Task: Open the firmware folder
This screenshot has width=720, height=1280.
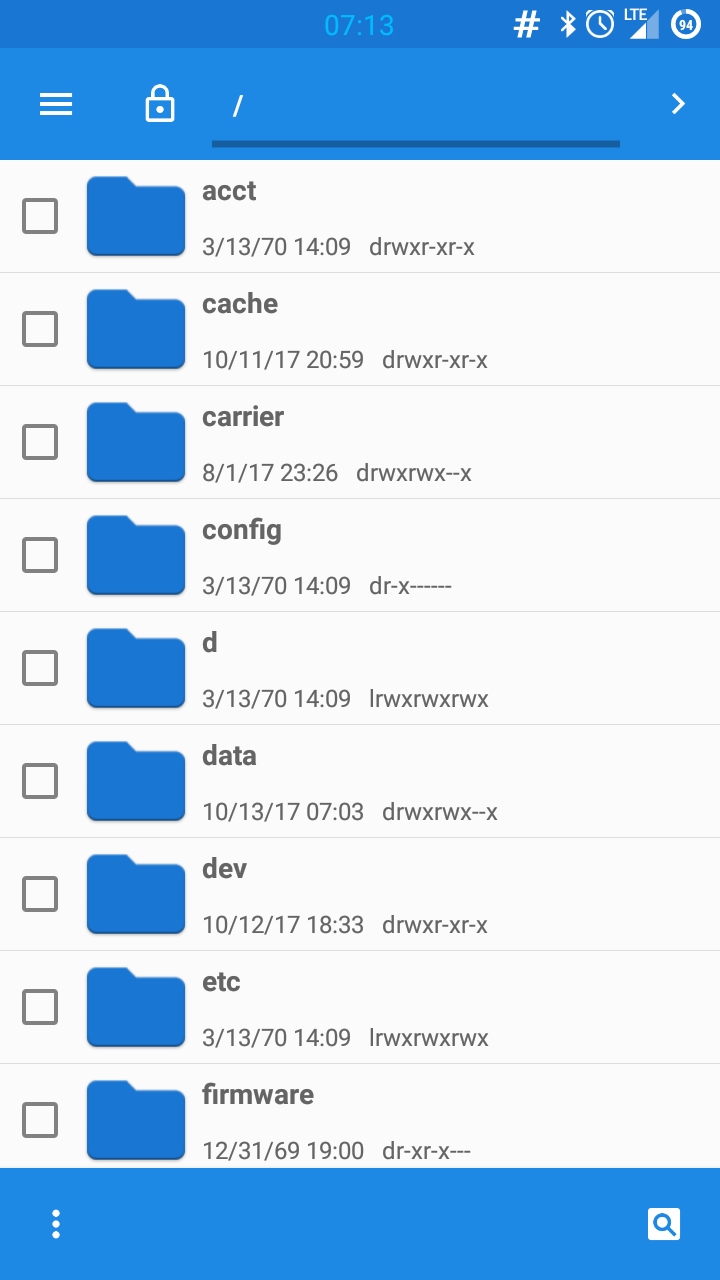Action: [360, 1116]
